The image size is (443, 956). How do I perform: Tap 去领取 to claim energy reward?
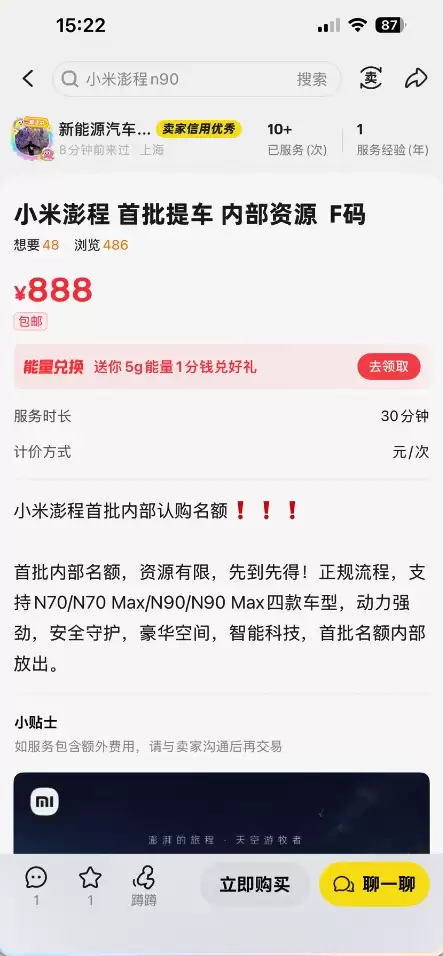pyautogui.click(x=389, y=366)
